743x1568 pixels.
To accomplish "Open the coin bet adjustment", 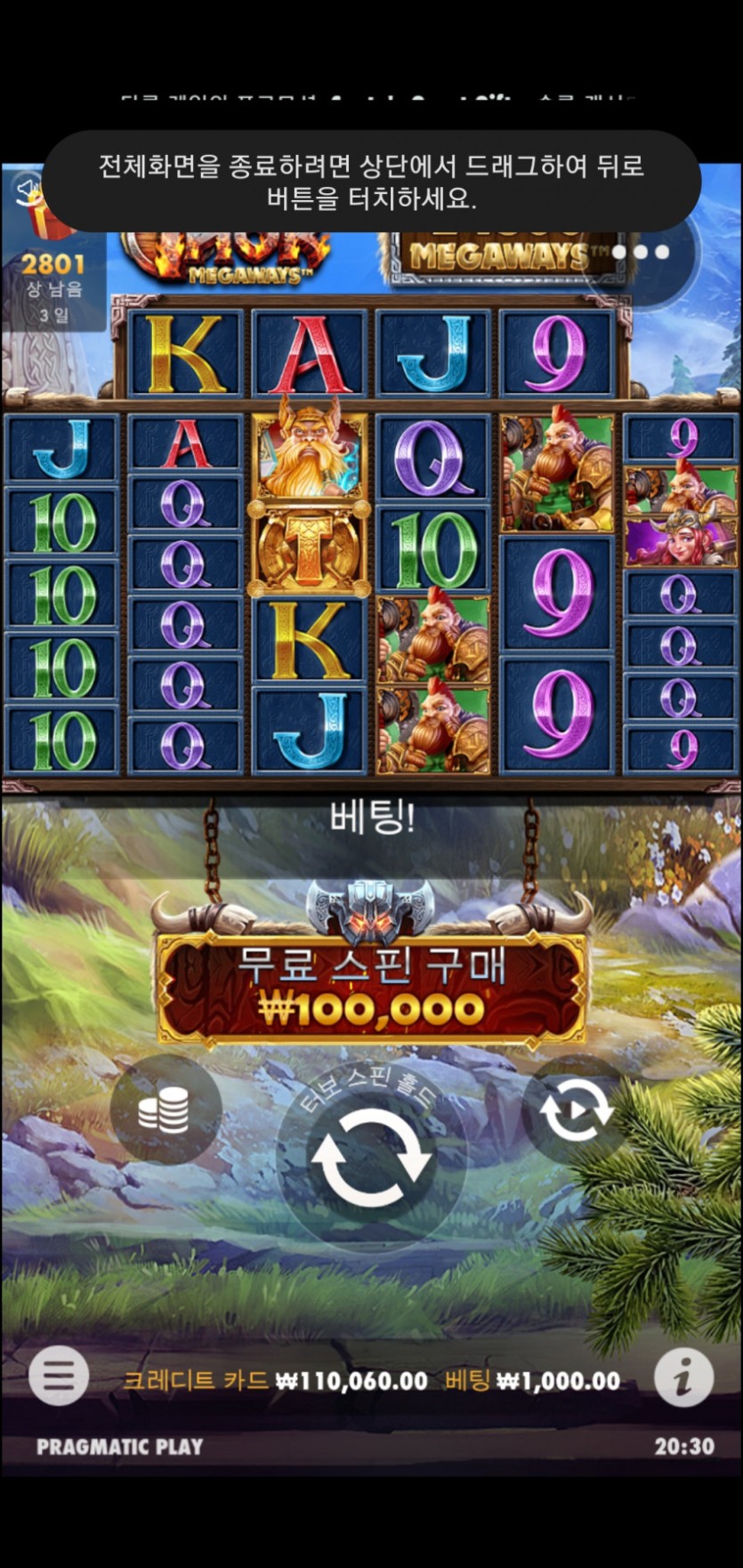I will pyautogui.click(x=165, y=1110).
